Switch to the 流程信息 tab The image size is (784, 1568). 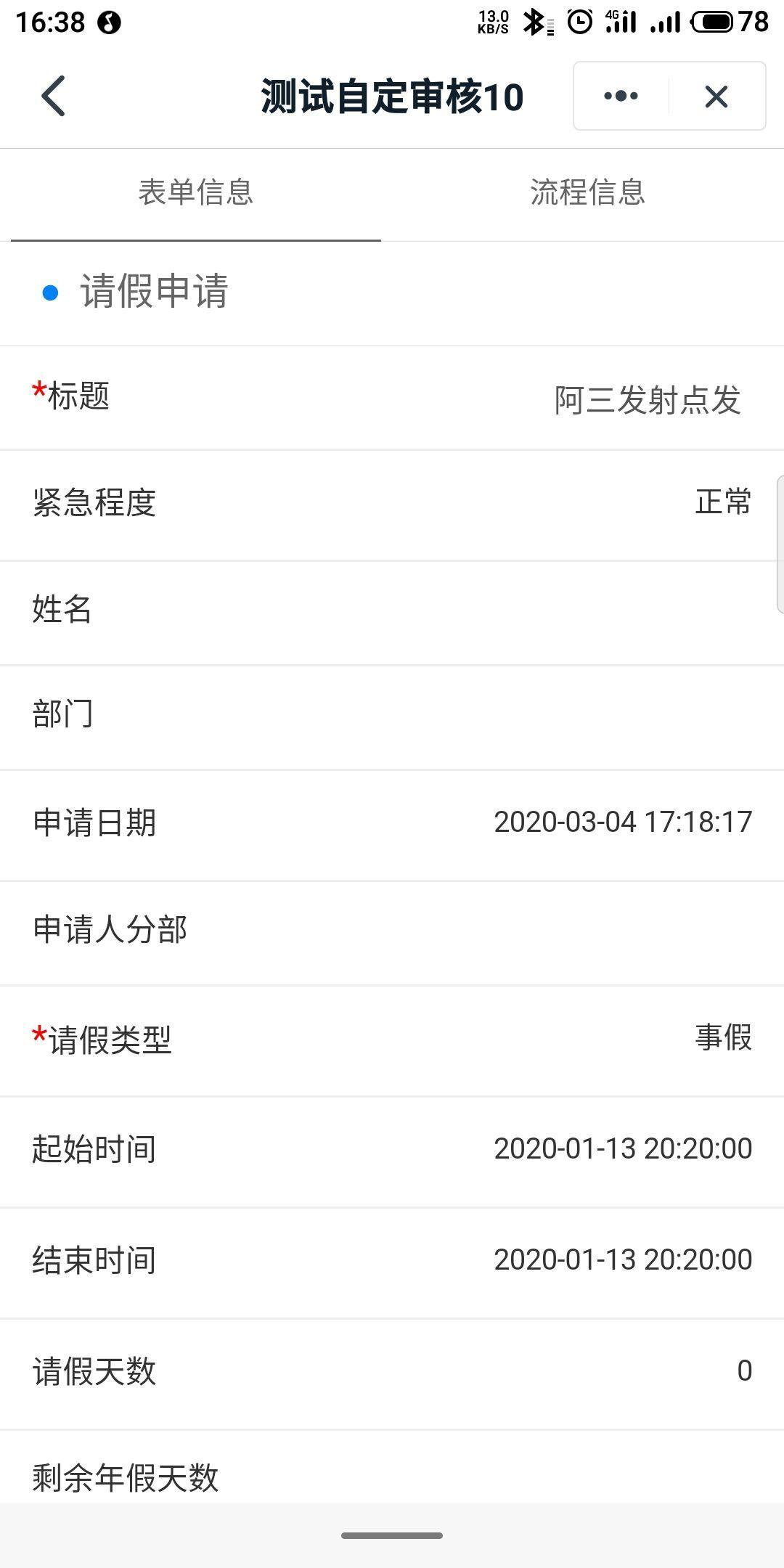[587, 192]
